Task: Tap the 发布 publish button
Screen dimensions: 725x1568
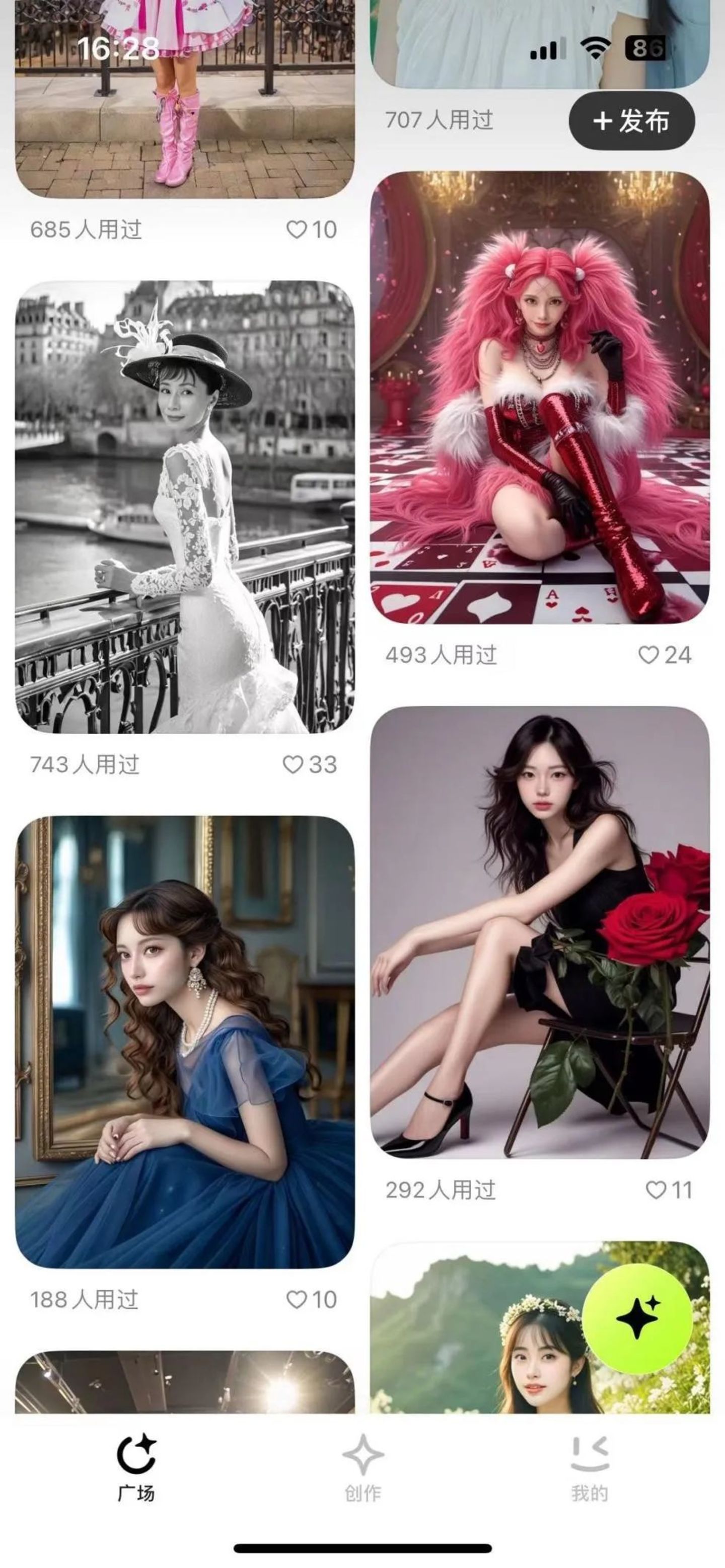Action: [x=631, y=121]
